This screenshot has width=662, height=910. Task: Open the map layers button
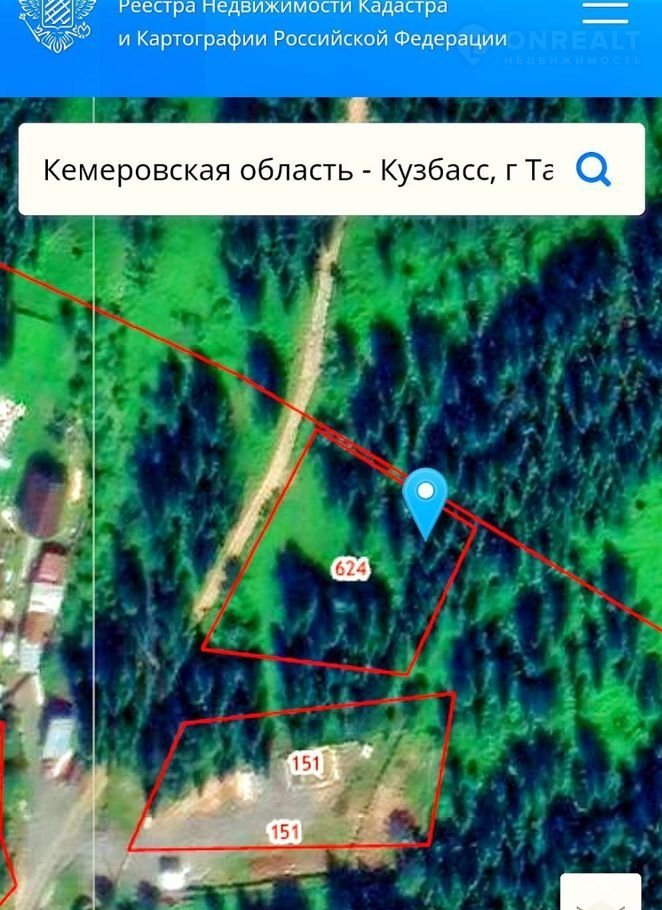600,893
